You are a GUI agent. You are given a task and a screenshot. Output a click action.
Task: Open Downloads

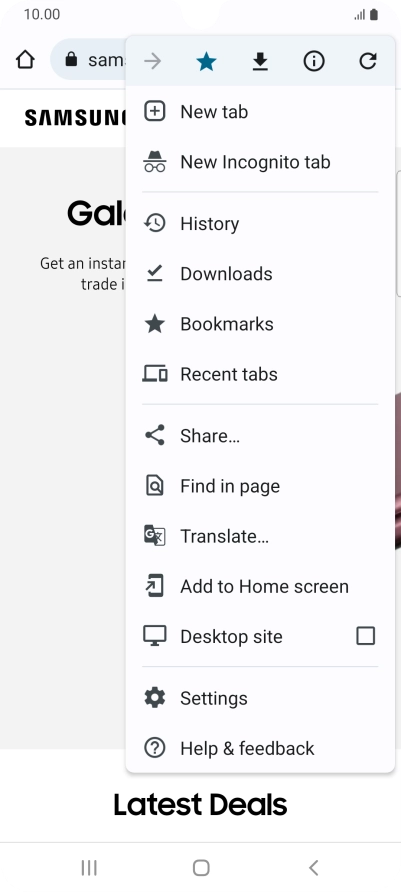[x=260, y=274]
